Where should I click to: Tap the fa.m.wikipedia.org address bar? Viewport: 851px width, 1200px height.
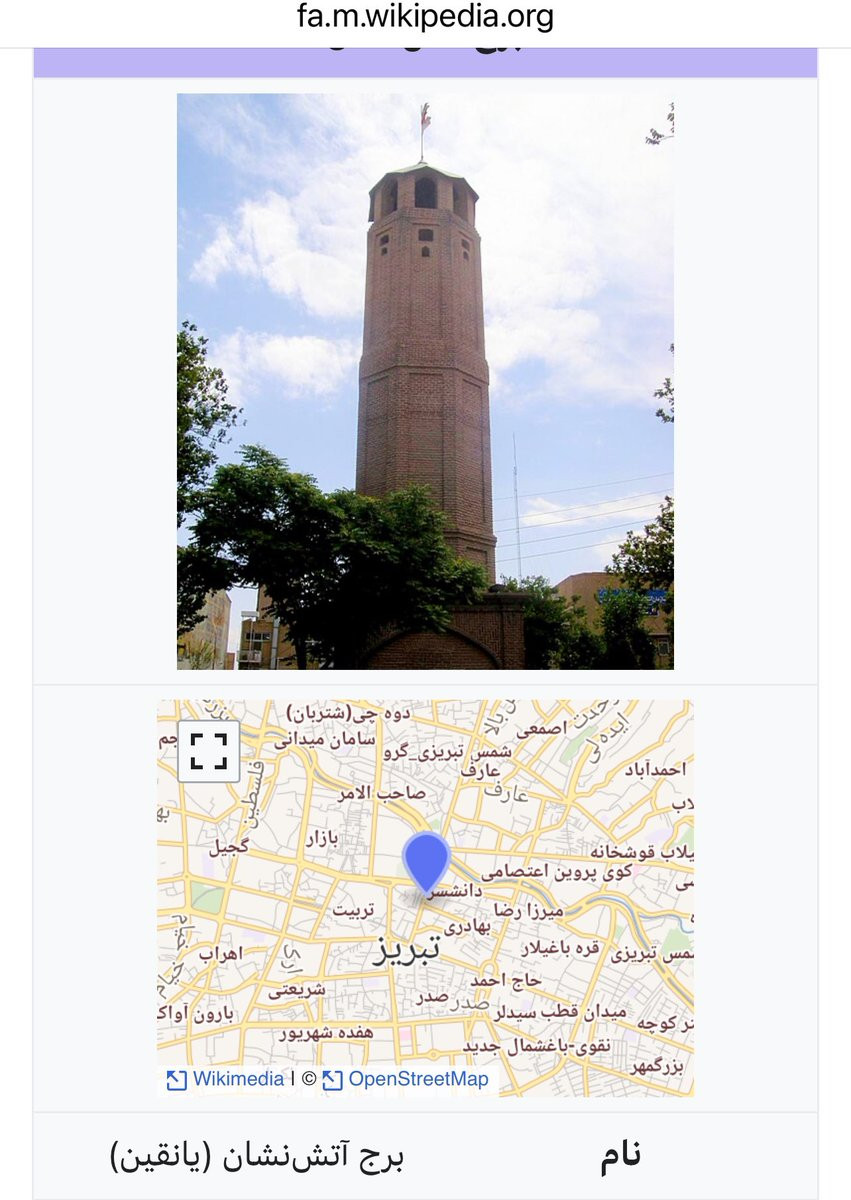tap(425, 17)
